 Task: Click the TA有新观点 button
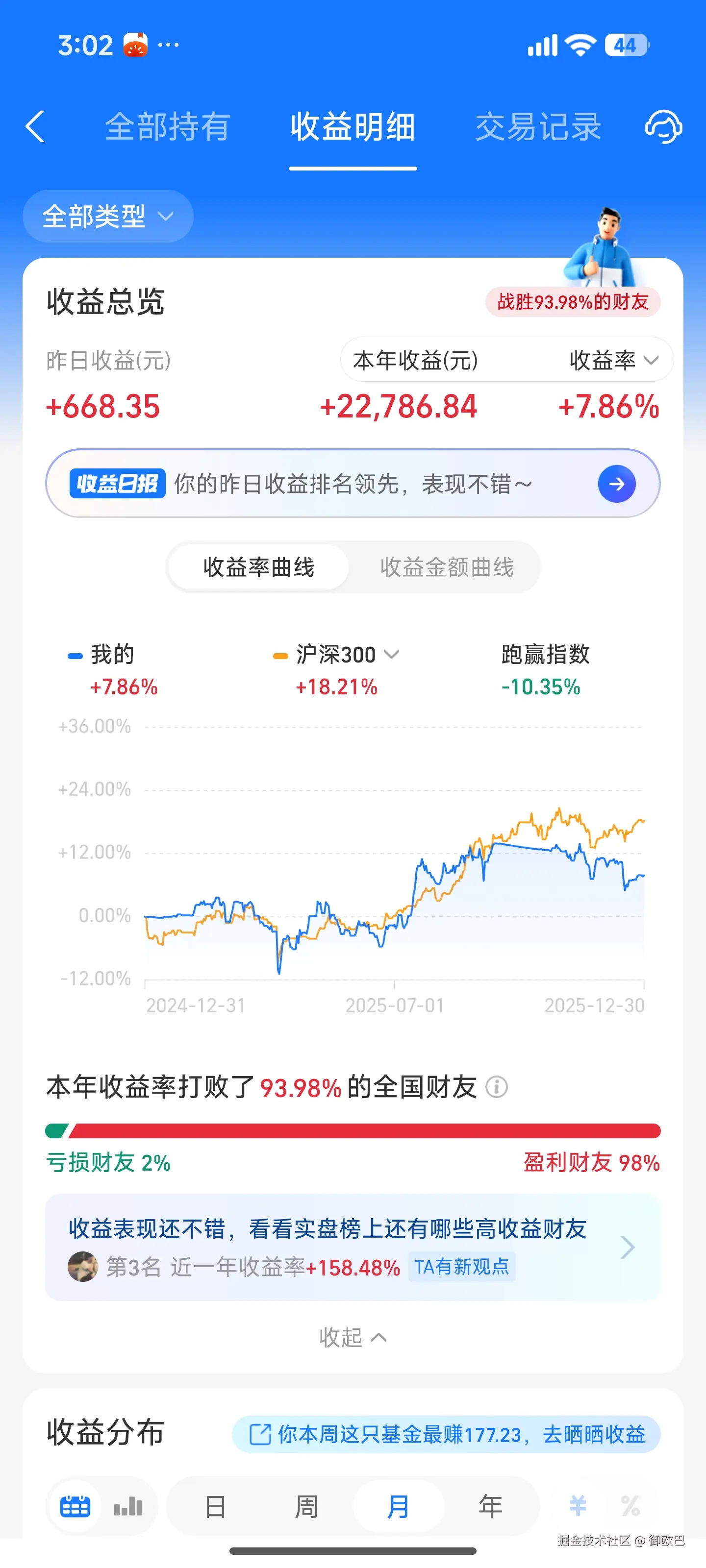click(x=462, y=1266)
